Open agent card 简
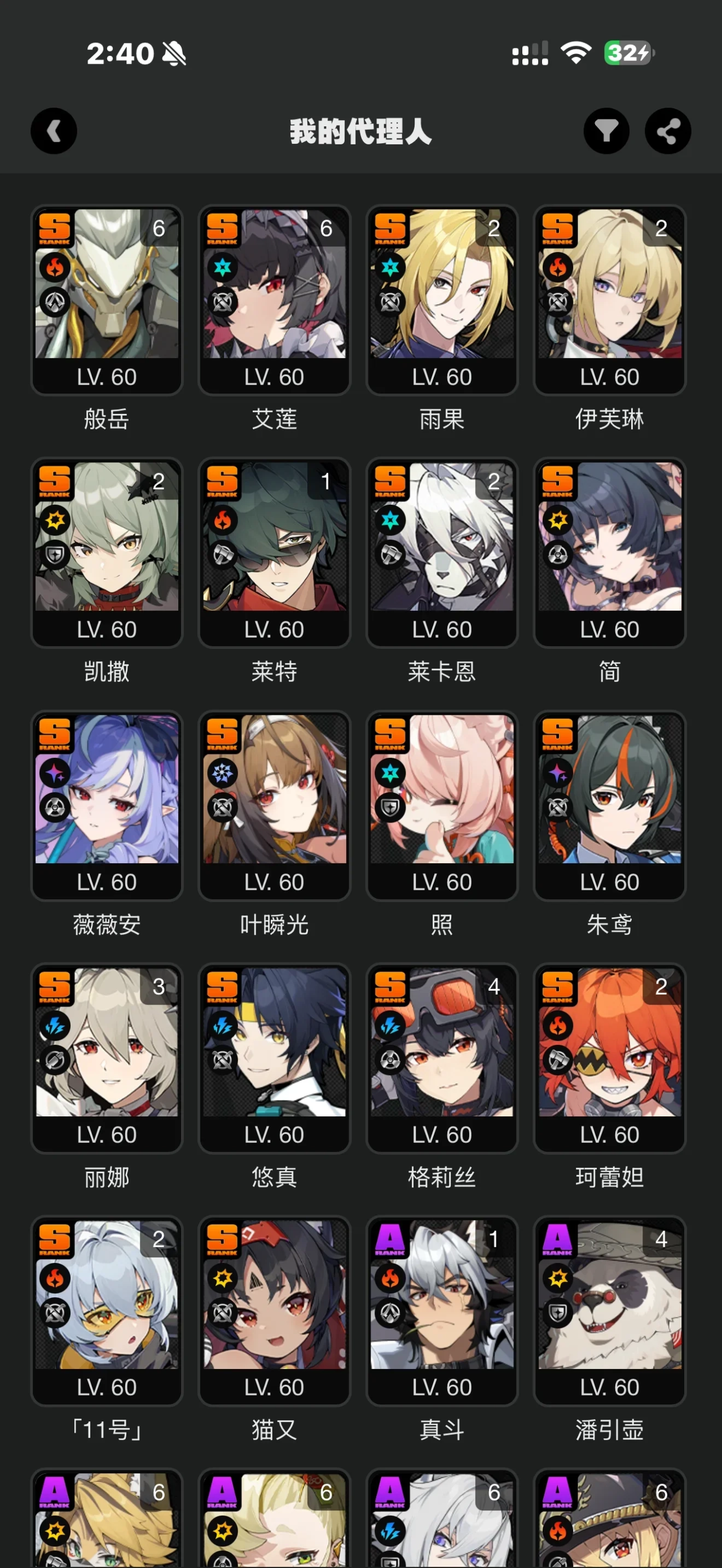The image size is (722, 1568). pyautogui.click(x=609, y=552)
